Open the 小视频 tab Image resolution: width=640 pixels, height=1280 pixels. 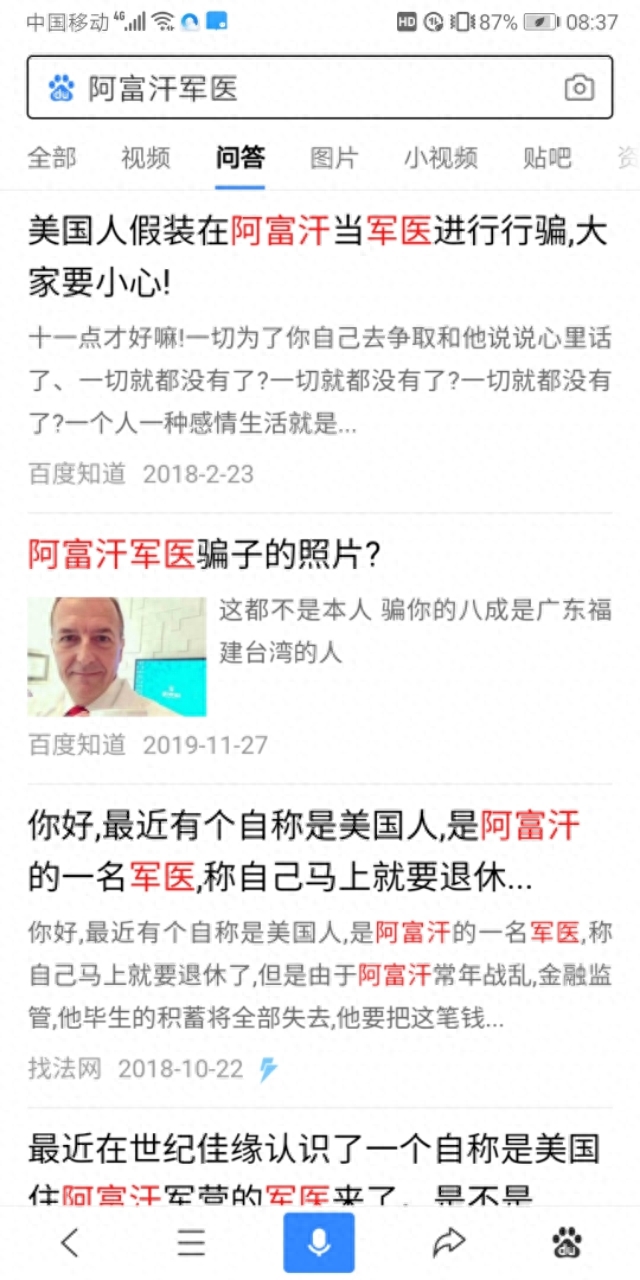(441, 158)
